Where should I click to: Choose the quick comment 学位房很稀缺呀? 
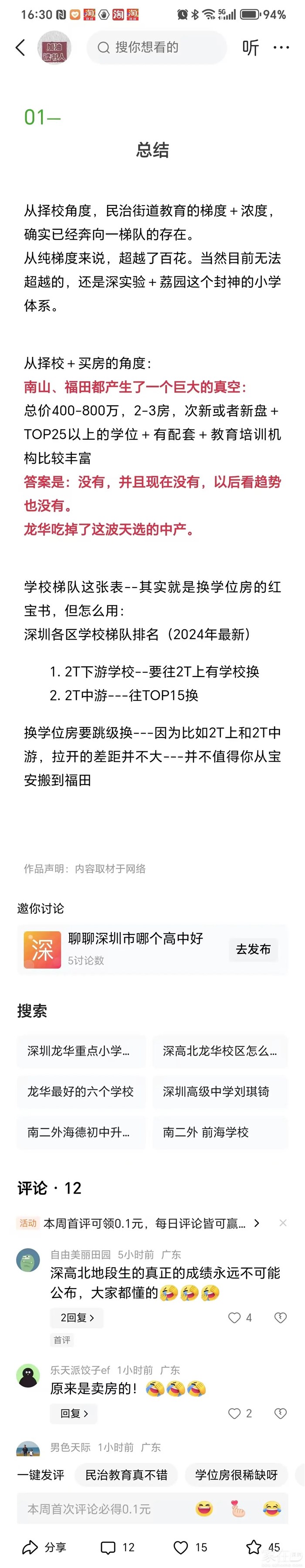[236, 1475]
